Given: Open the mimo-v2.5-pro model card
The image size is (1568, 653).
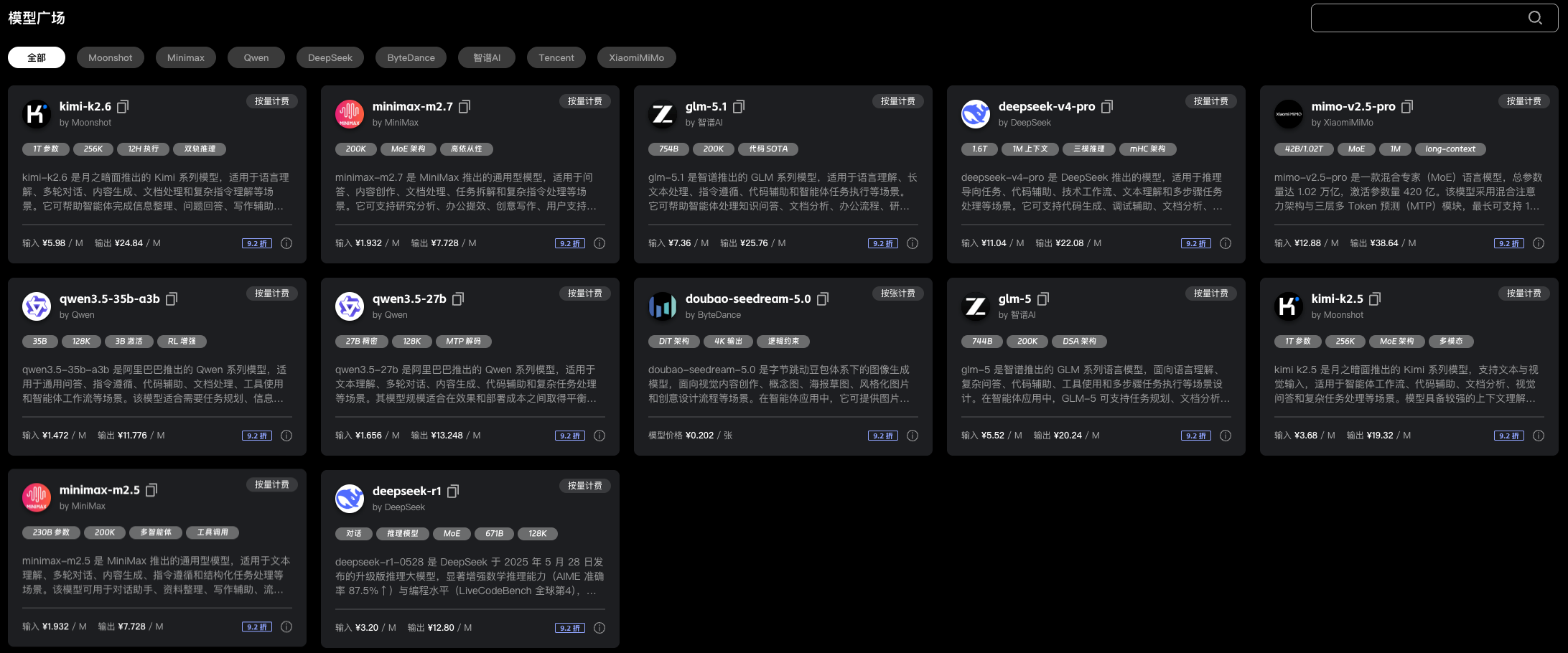Looking at the screenshot, I should (1409, 174).
